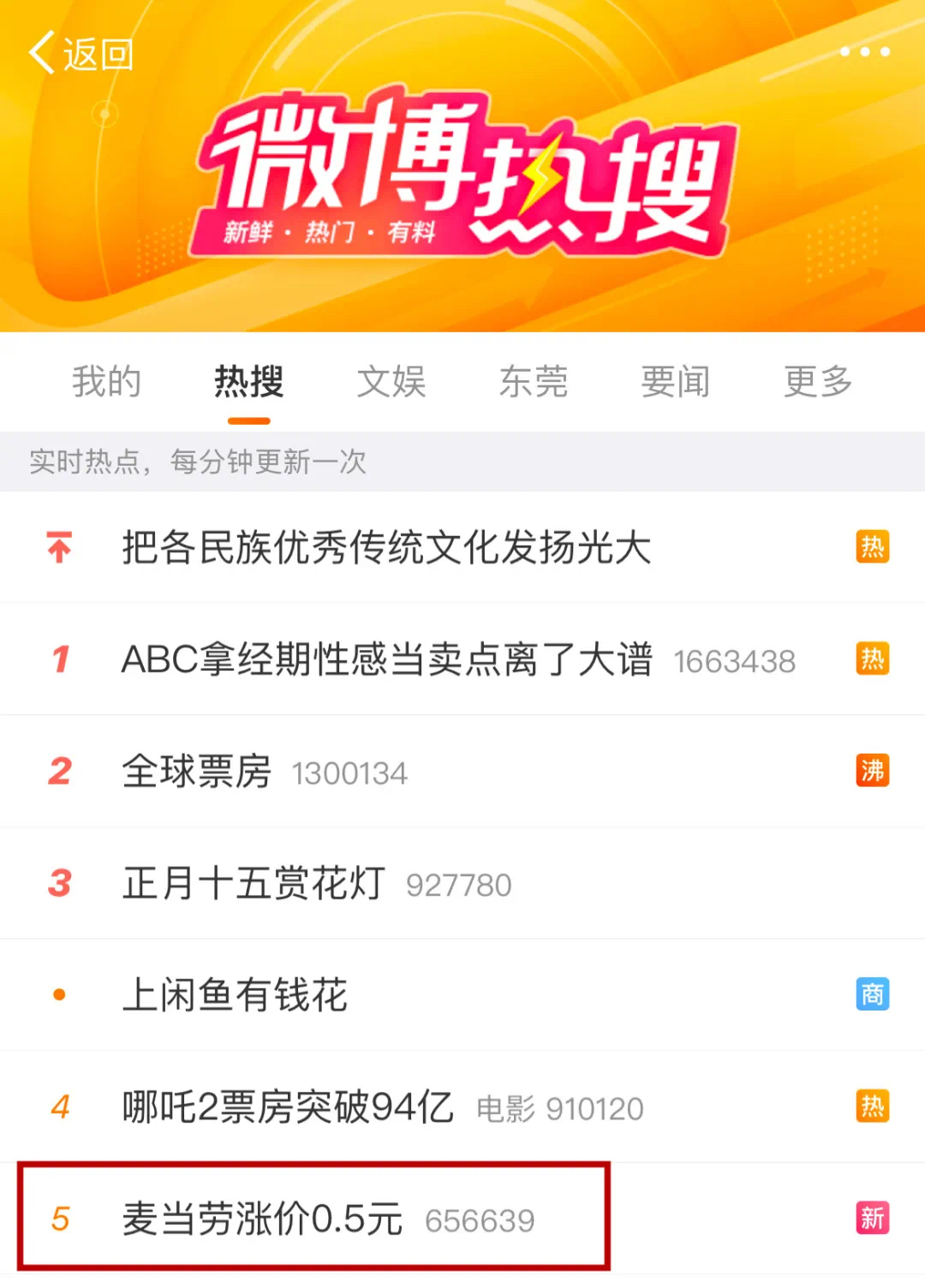Open the 把各民族优秀传统文化发扬光大 topic
The width and height of the screenshot is (925, 1288).
tap(385, 548)
